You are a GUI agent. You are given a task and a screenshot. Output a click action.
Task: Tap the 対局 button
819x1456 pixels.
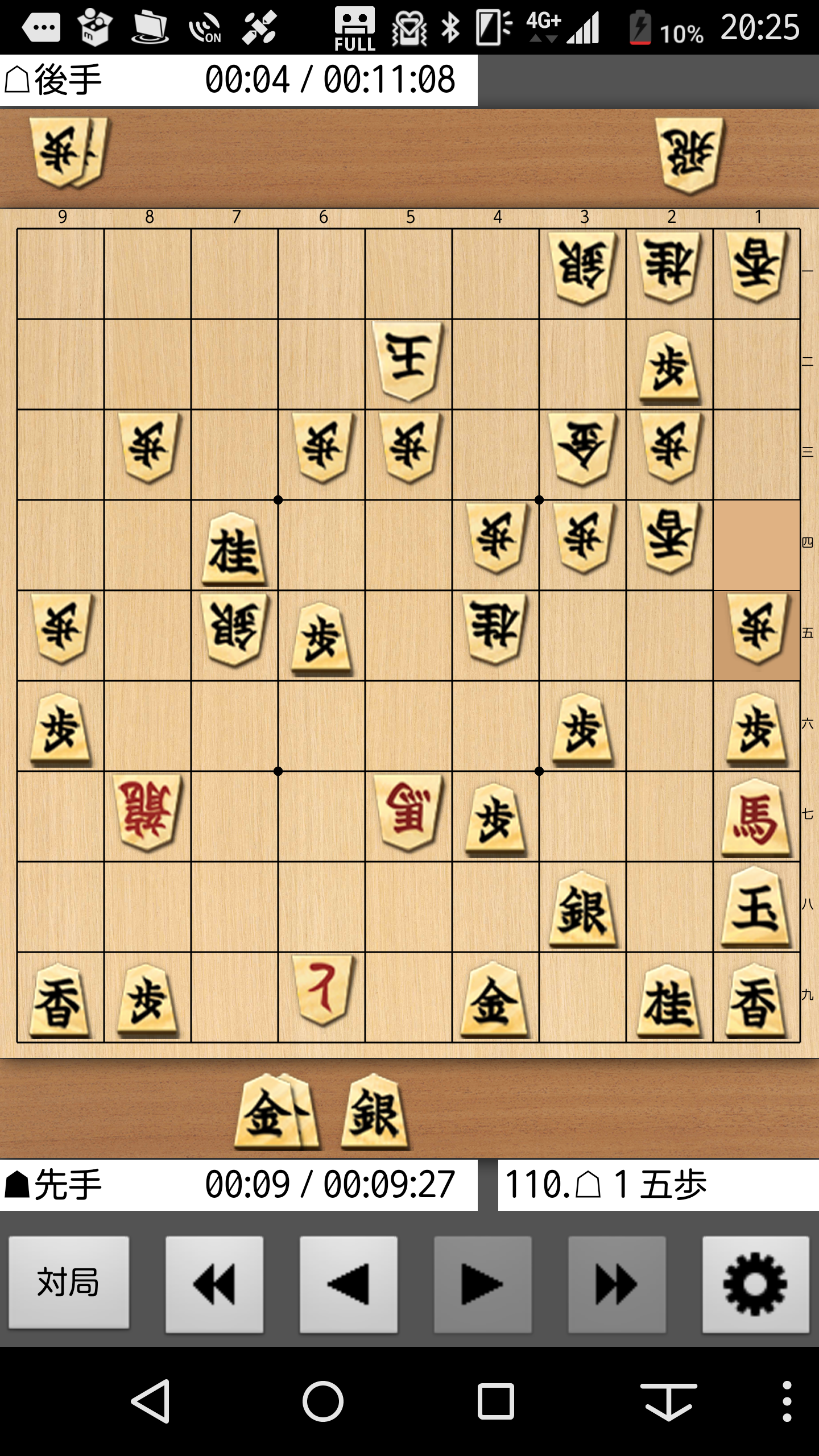(x=69, y=1284)
